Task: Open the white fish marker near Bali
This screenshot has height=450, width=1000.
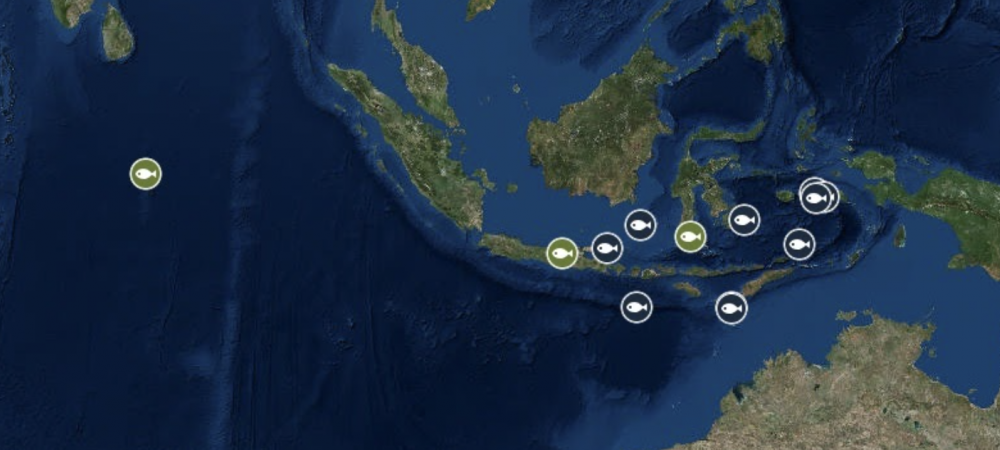Action: coord(606,247)
